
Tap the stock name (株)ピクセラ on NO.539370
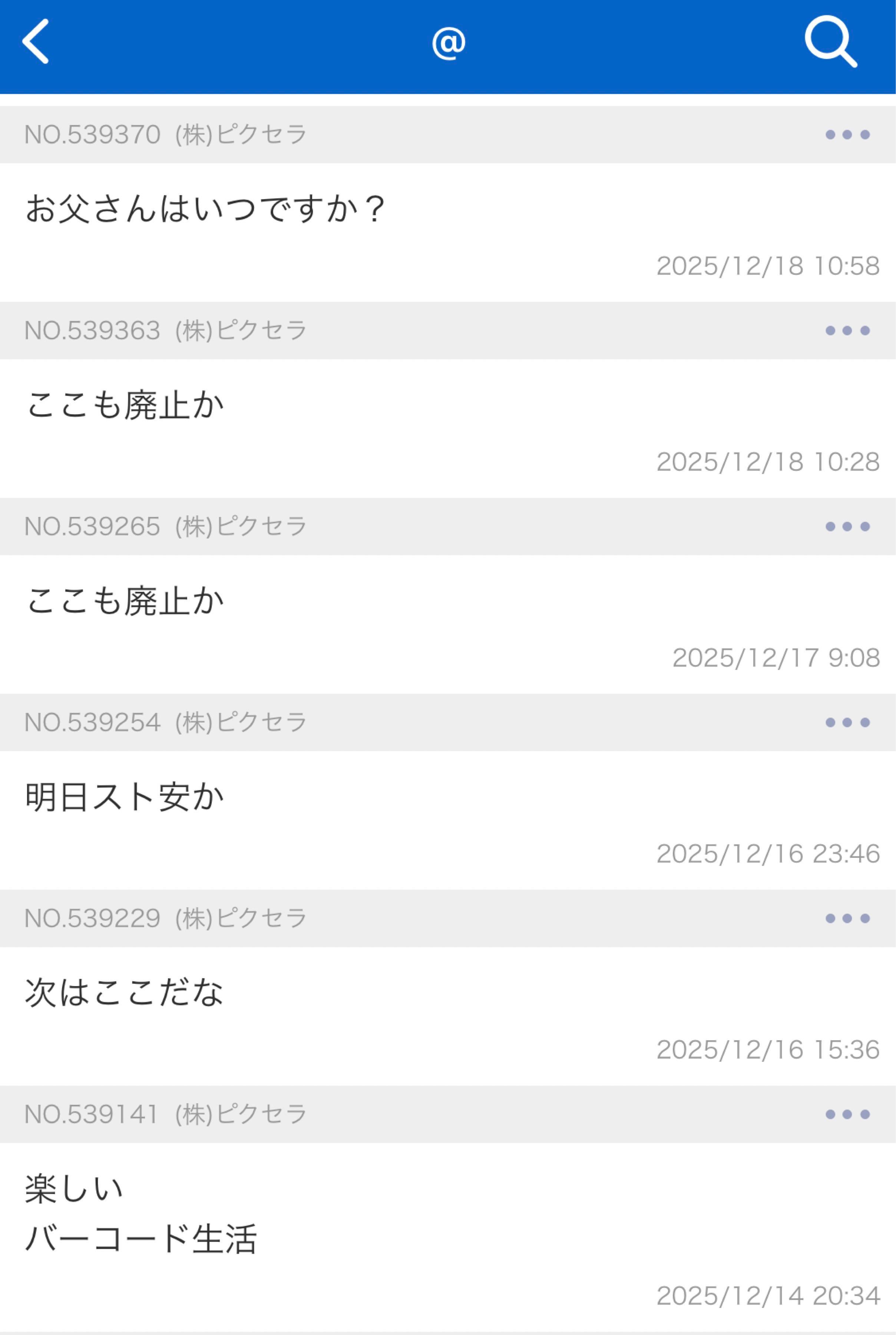tap(240, 134)
